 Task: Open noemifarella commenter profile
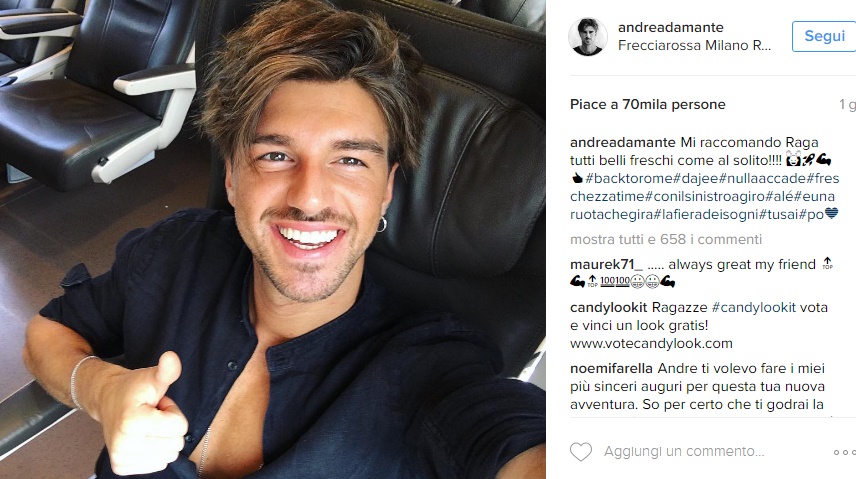(x=612, y=368)
